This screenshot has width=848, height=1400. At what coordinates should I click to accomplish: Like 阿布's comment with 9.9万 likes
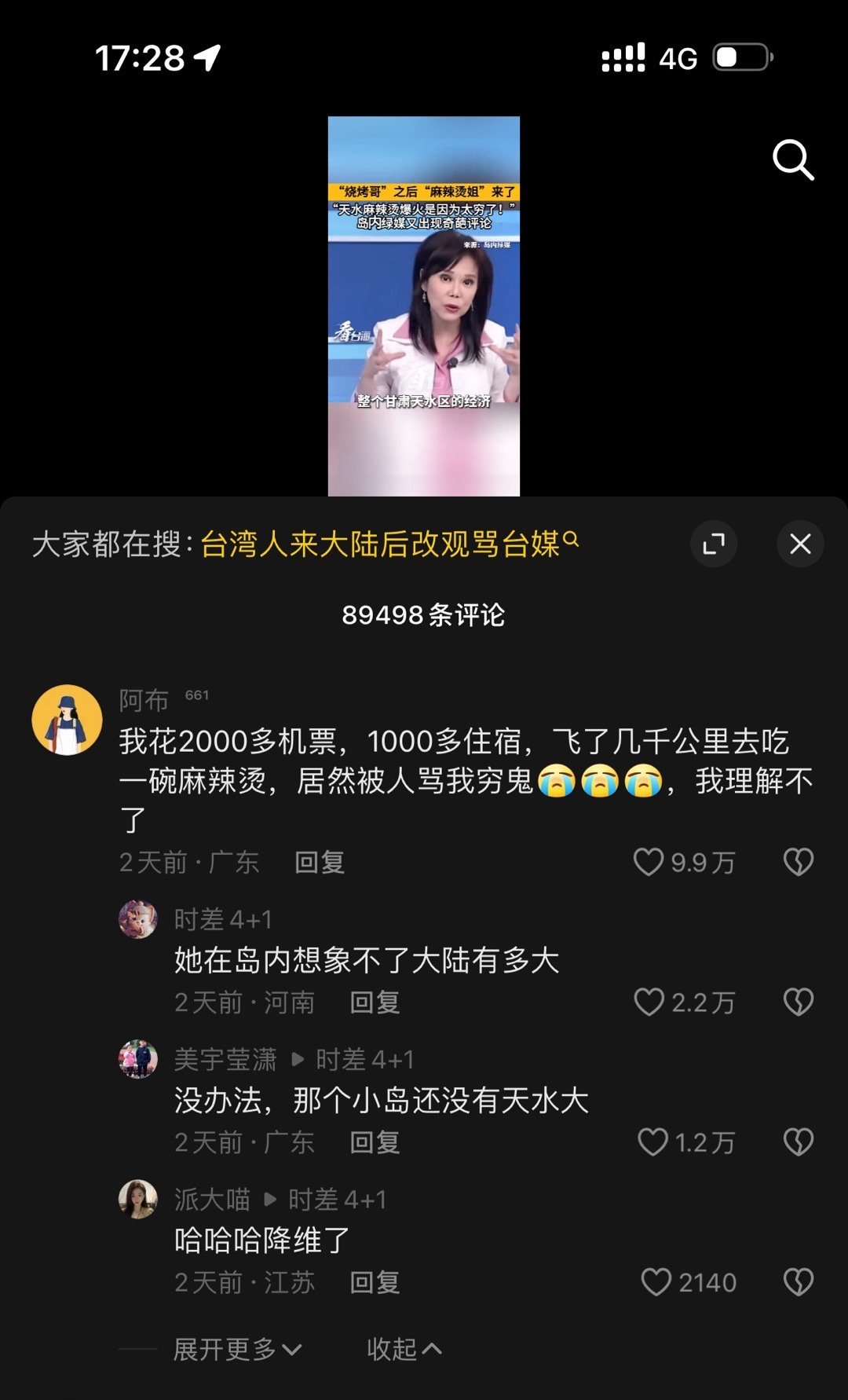[x=649, y=862]
